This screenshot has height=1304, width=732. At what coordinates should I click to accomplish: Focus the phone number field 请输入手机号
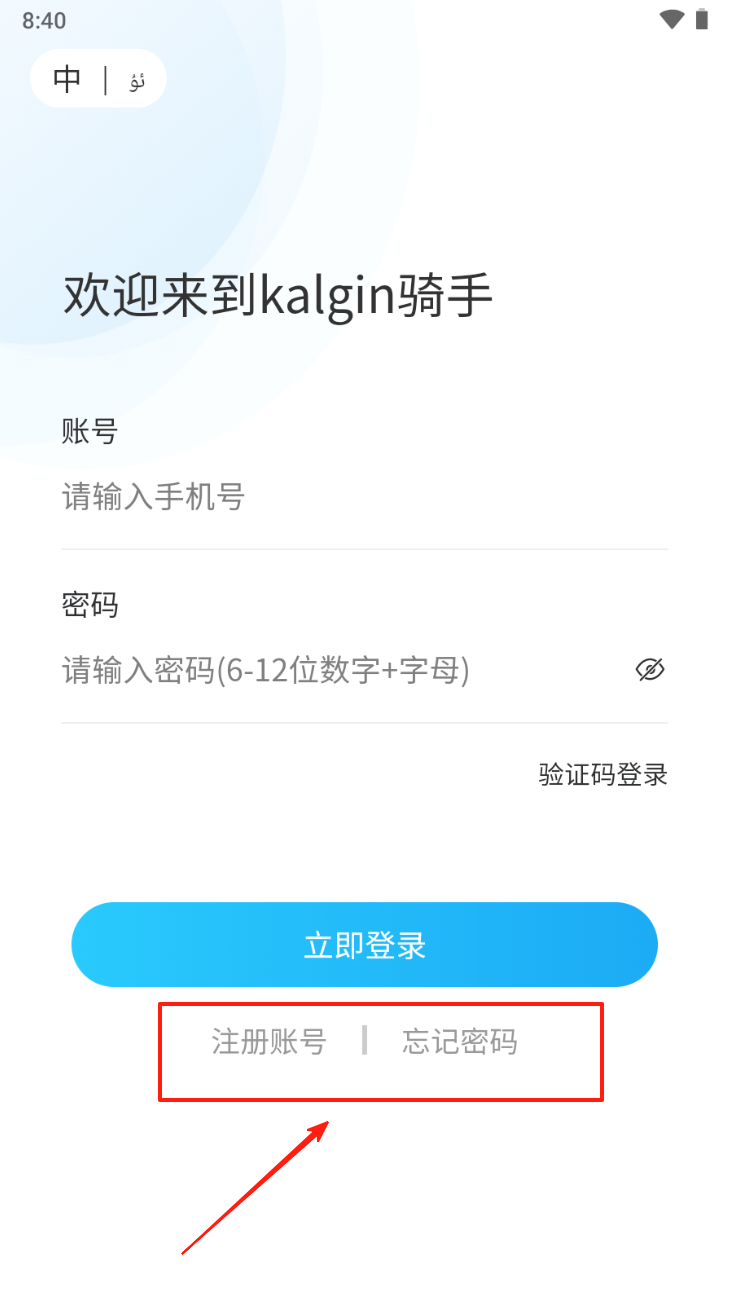click(300, 496)
